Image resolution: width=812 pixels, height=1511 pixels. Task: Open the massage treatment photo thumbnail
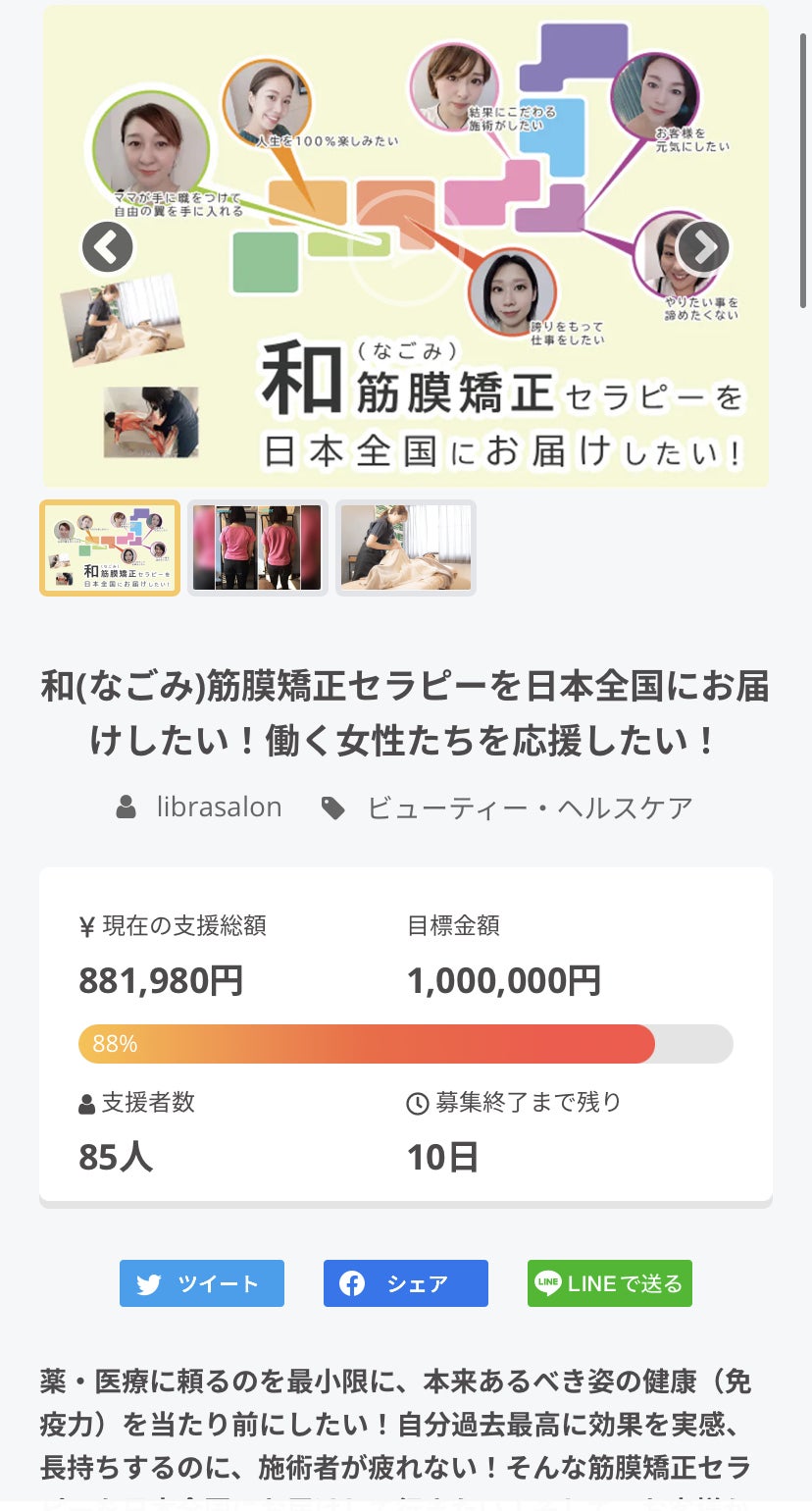pyautogui.click(x=406, y=548)
